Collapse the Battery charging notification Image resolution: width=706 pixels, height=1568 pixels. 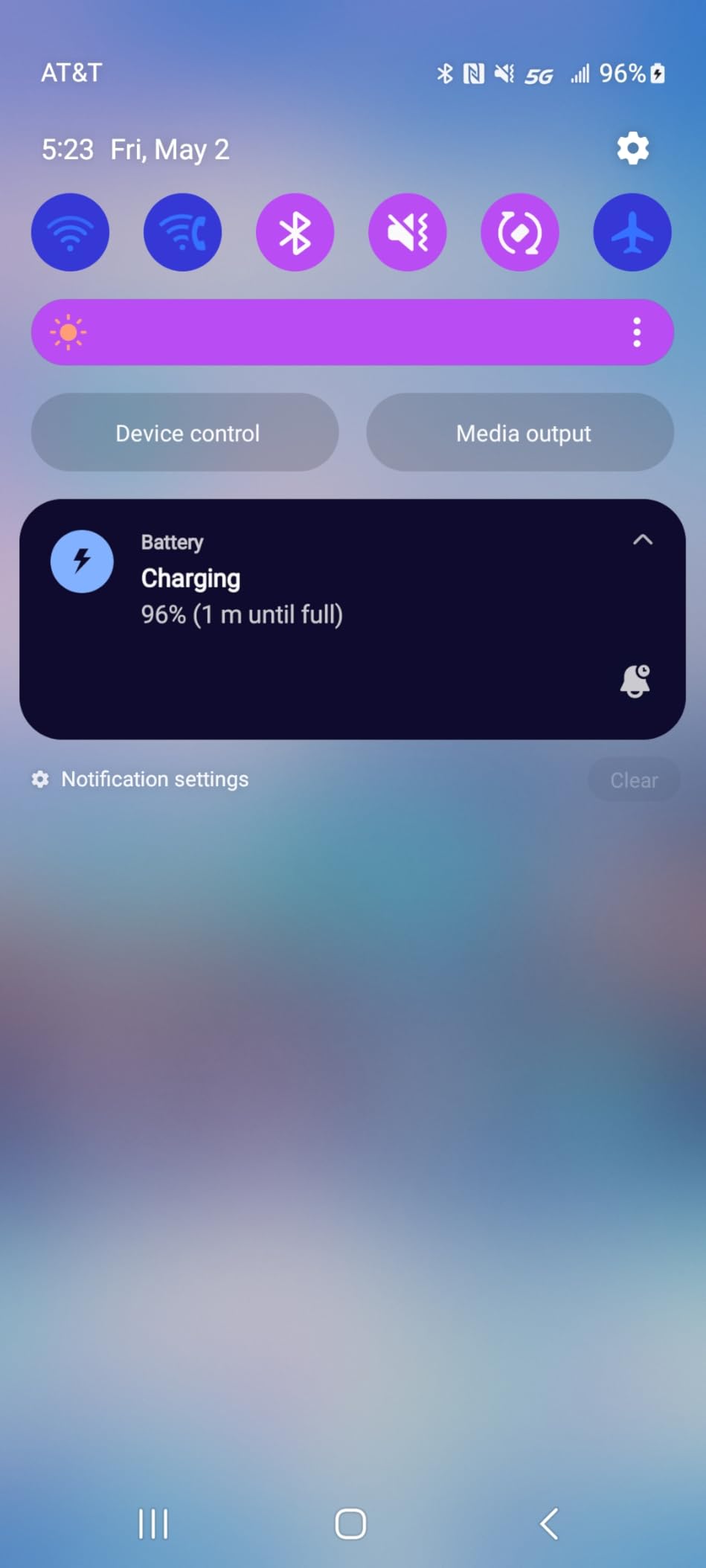click(642, 540)
